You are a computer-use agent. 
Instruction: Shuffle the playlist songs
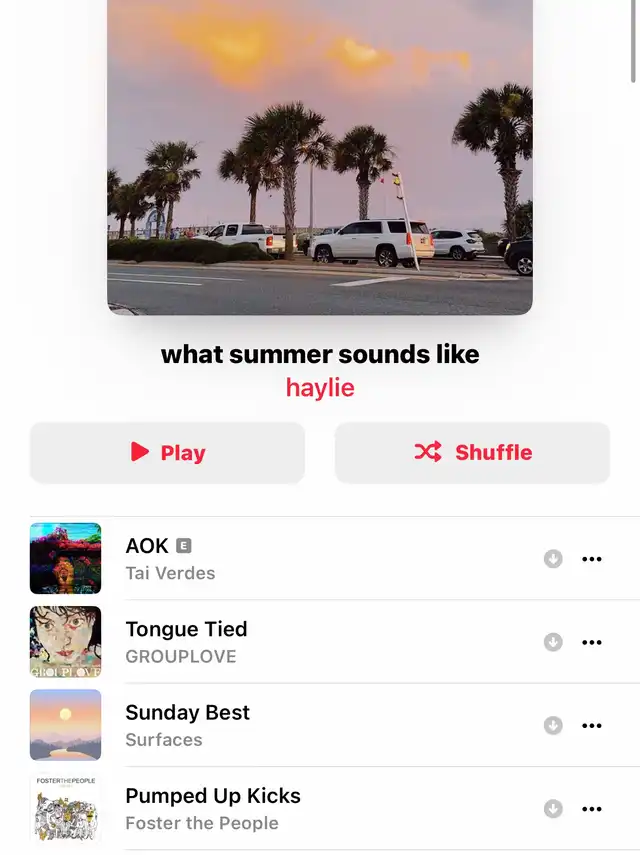472,453
